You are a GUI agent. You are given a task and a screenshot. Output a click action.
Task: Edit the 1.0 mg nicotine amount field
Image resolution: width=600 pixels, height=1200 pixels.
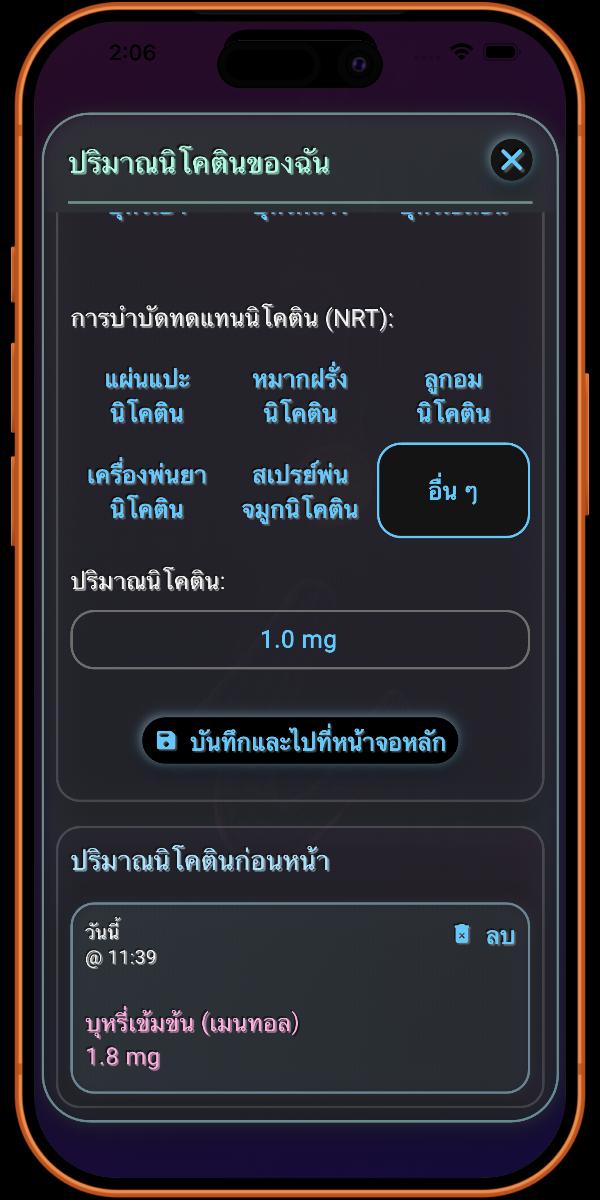click(x=299, y=639)
